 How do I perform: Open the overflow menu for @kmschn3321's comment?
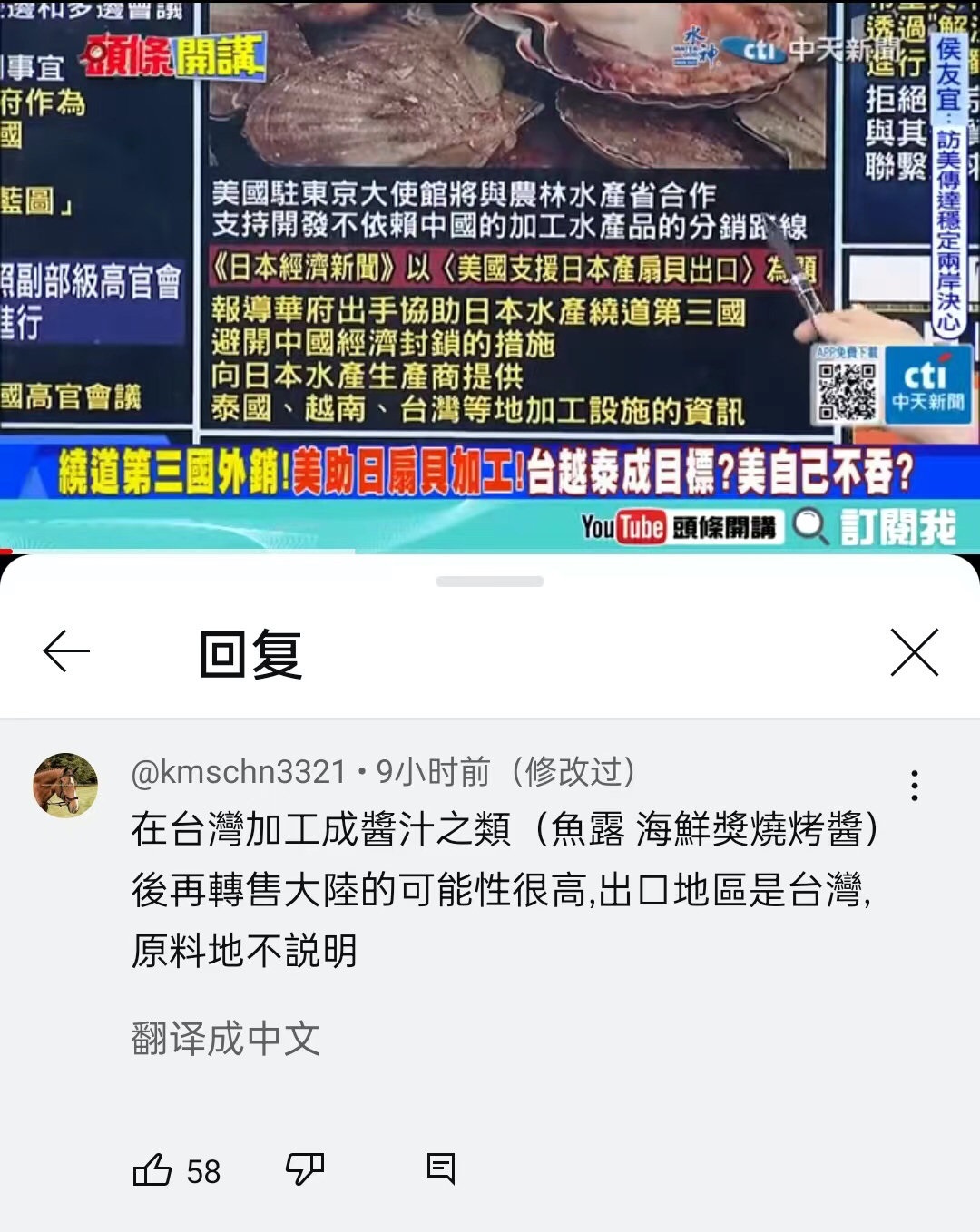point(914,786)
